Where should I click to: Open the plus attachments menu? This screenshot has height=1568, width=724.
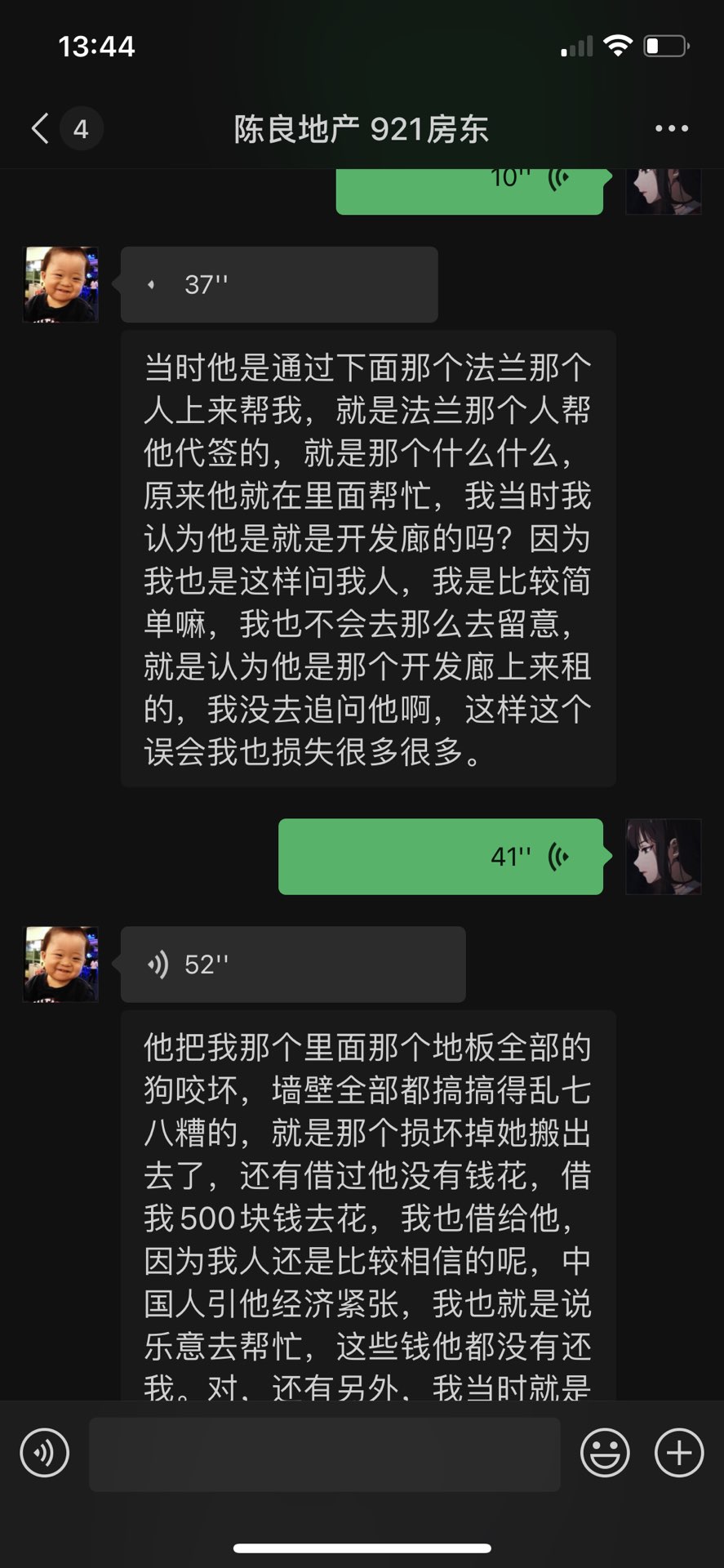(x=678, y=1452)
